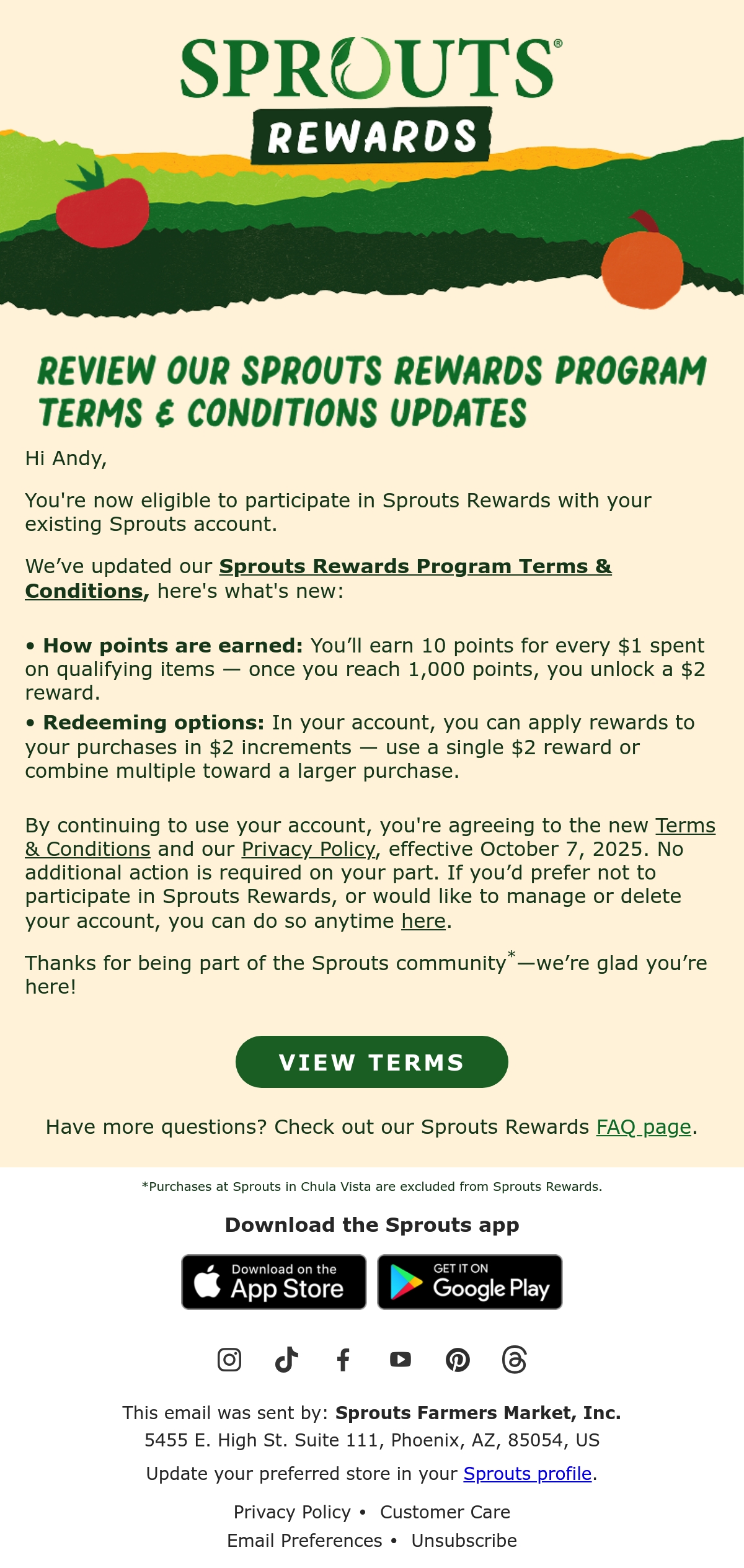Download the app from the App Store
The image size is (744, 1568).
(274, 1282)
